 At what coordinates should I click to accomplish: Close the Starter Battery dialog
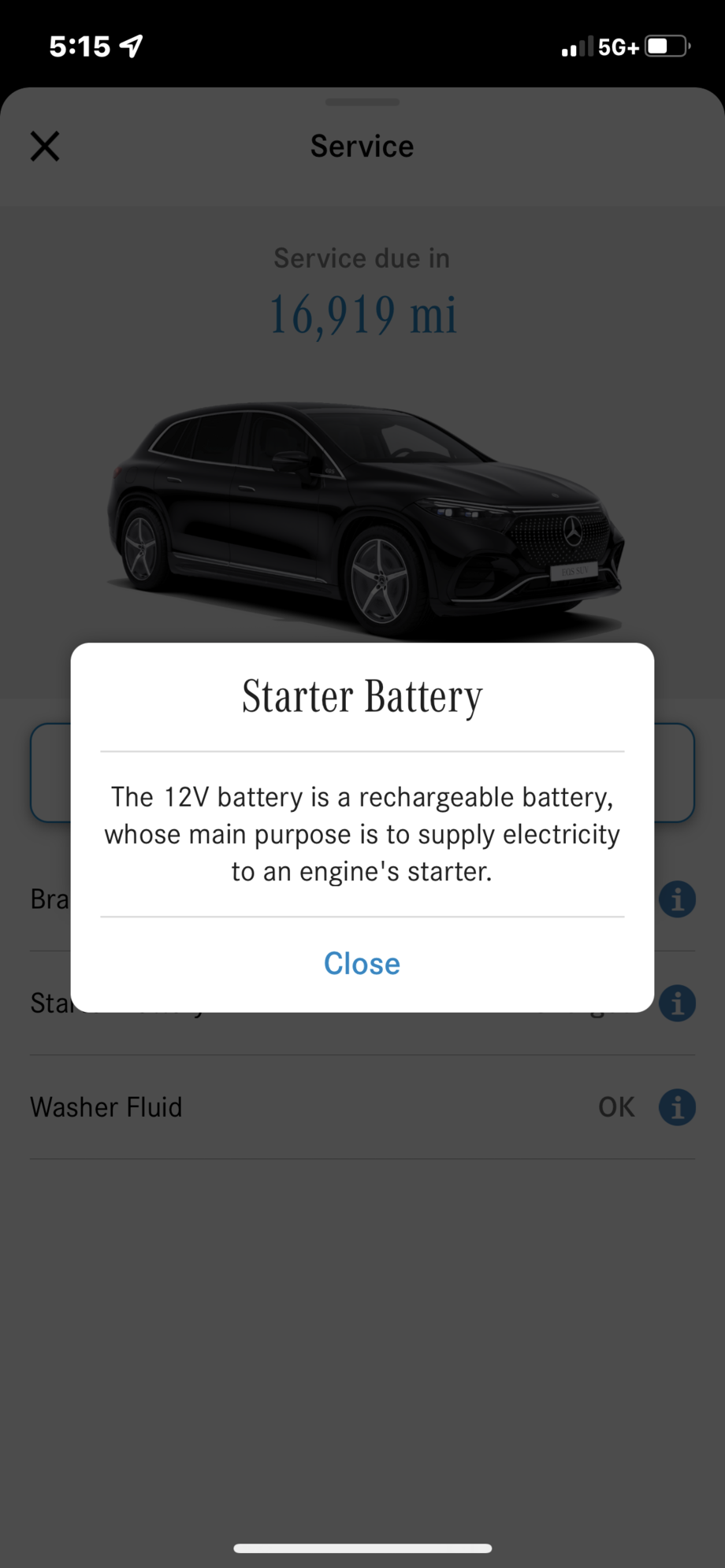pos(362,963)
